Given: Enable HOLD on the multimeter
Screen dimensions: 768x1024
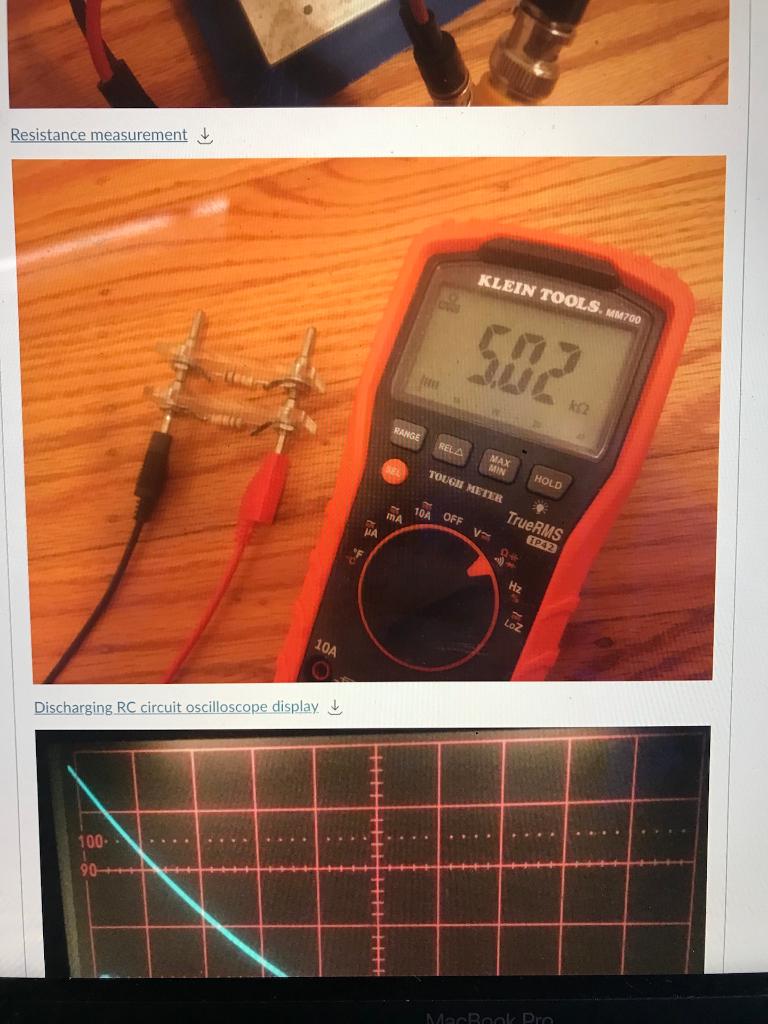Looking at the screenshot, I should coord(548,481).
